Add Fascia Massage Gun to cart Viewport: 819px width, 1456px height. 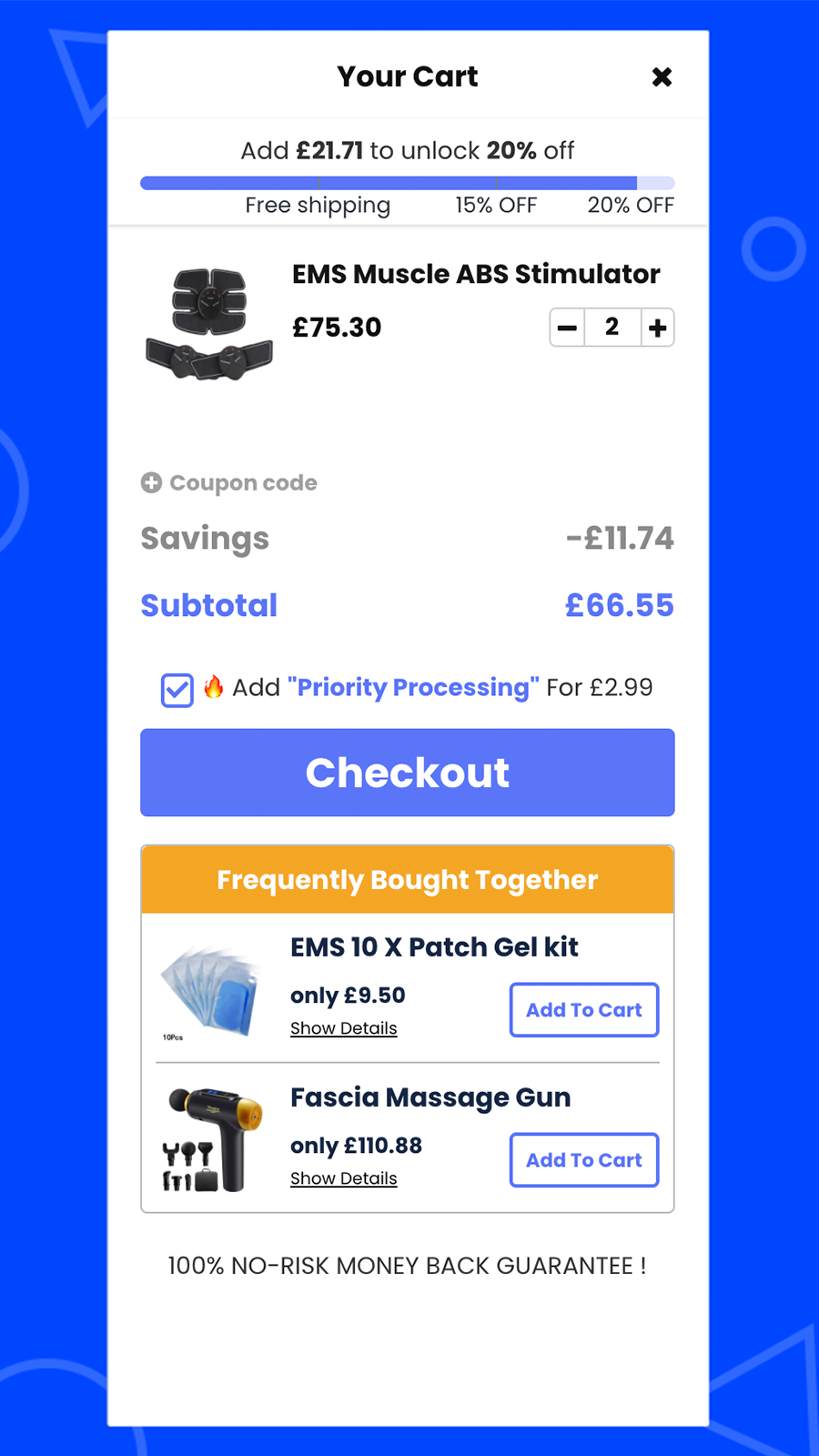coord(583,1160)
